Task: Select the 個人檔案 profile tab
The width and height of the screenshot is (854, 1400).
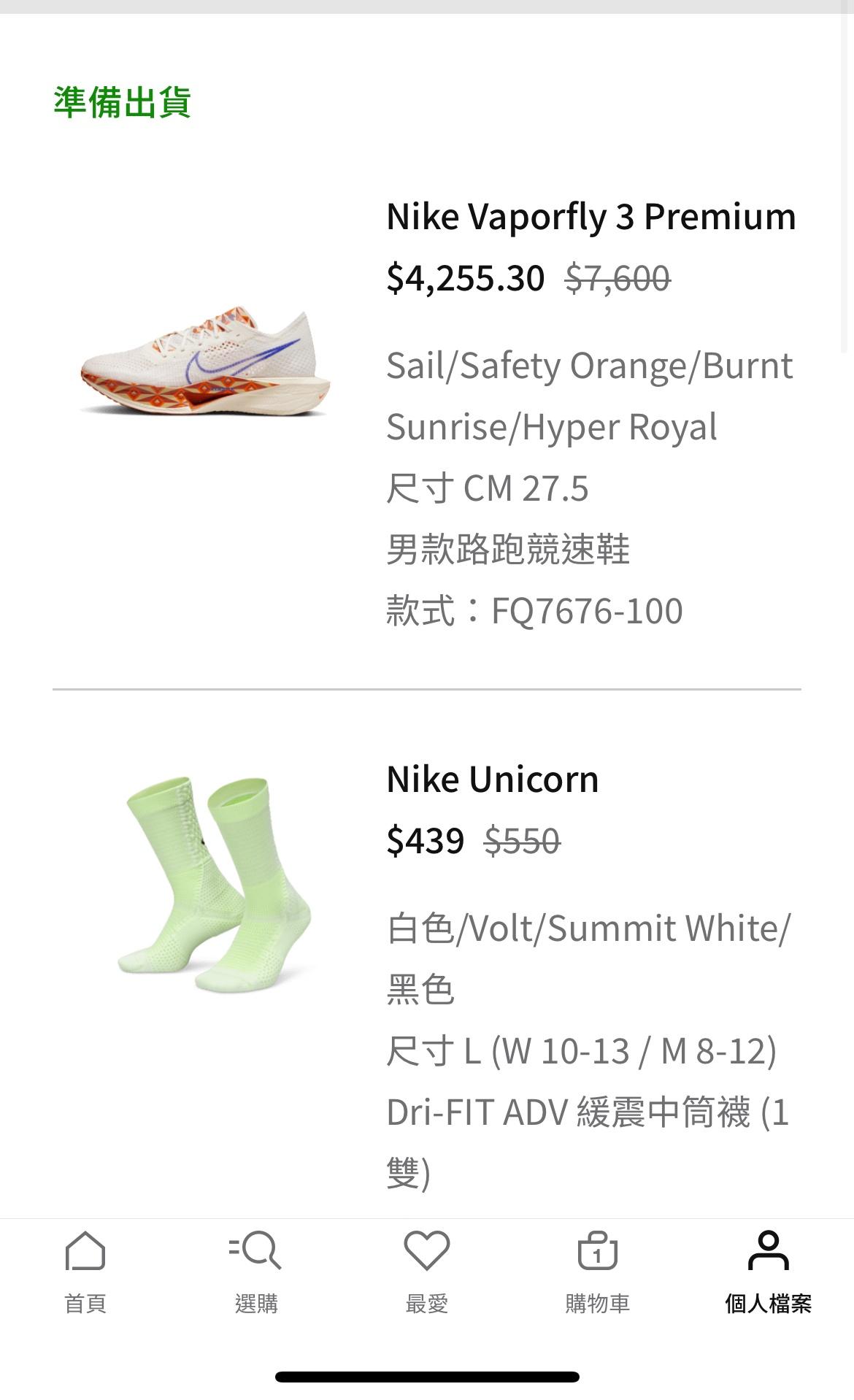Action: click(x=768, y=1272)
